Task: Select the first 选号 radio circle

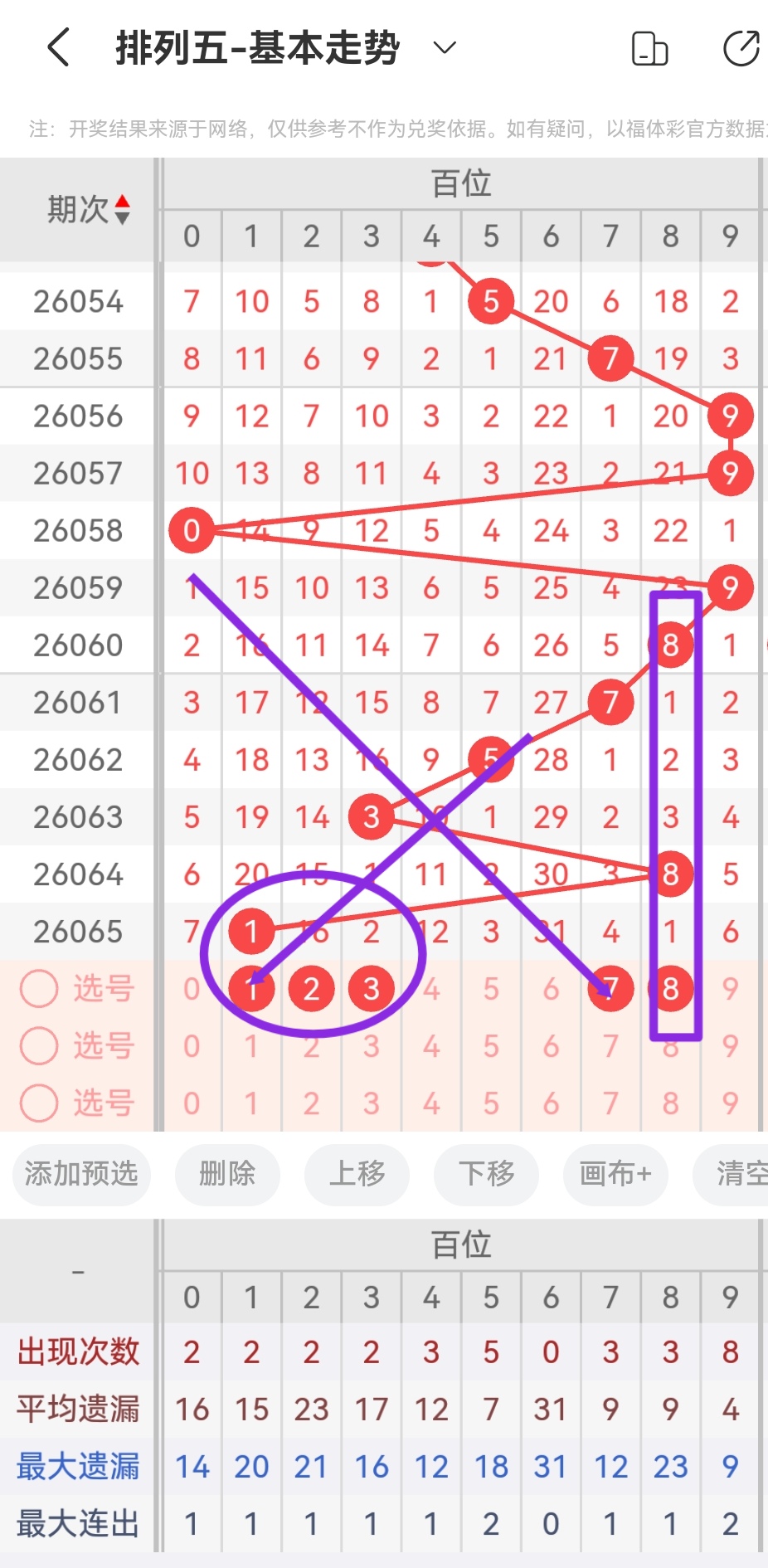Action: (38, 988)
